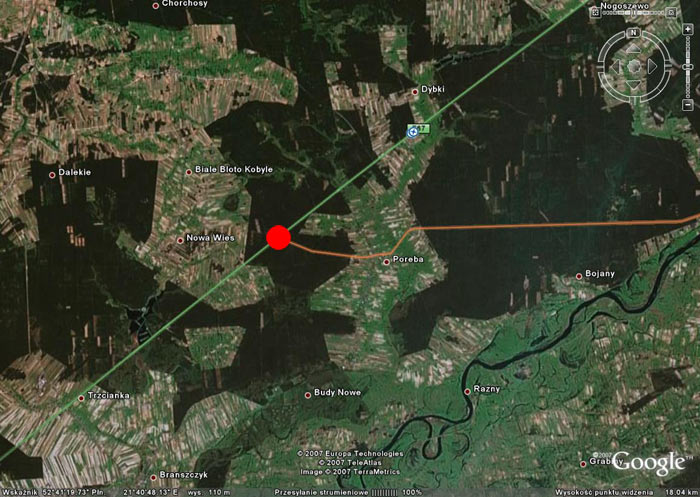Pan the map right with the right arrow
The height and width of the screenshot is (497, 700).
coord(652,66)
